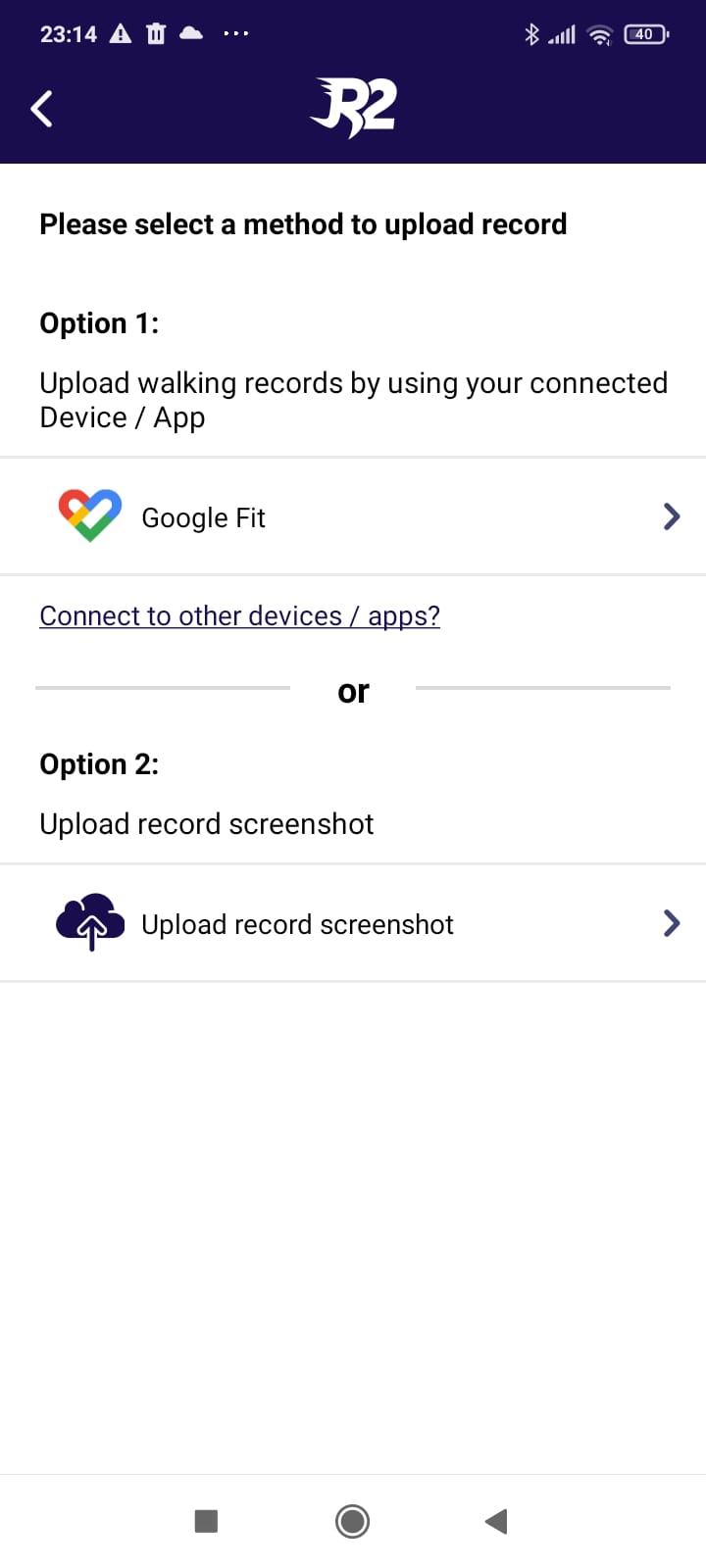The image size is (706, 1568).
Task: Open Connect to other devices / apps link
Action: [239, 615]
